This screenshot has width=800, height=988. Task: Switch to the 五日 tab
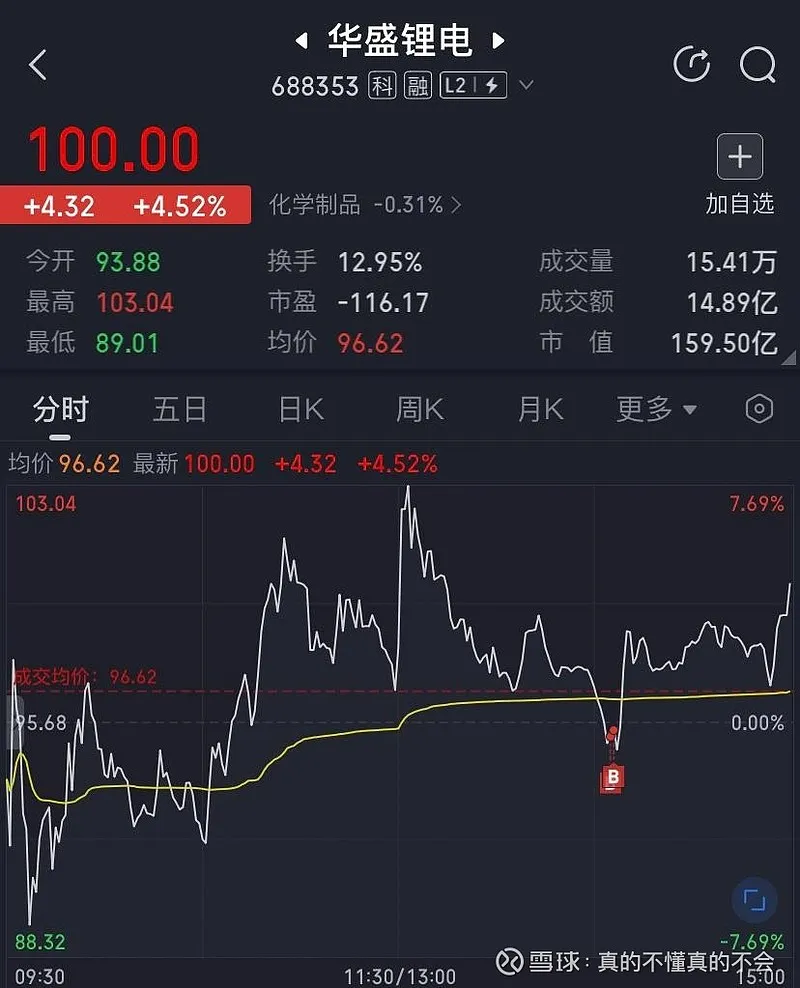tap(180, 409)
